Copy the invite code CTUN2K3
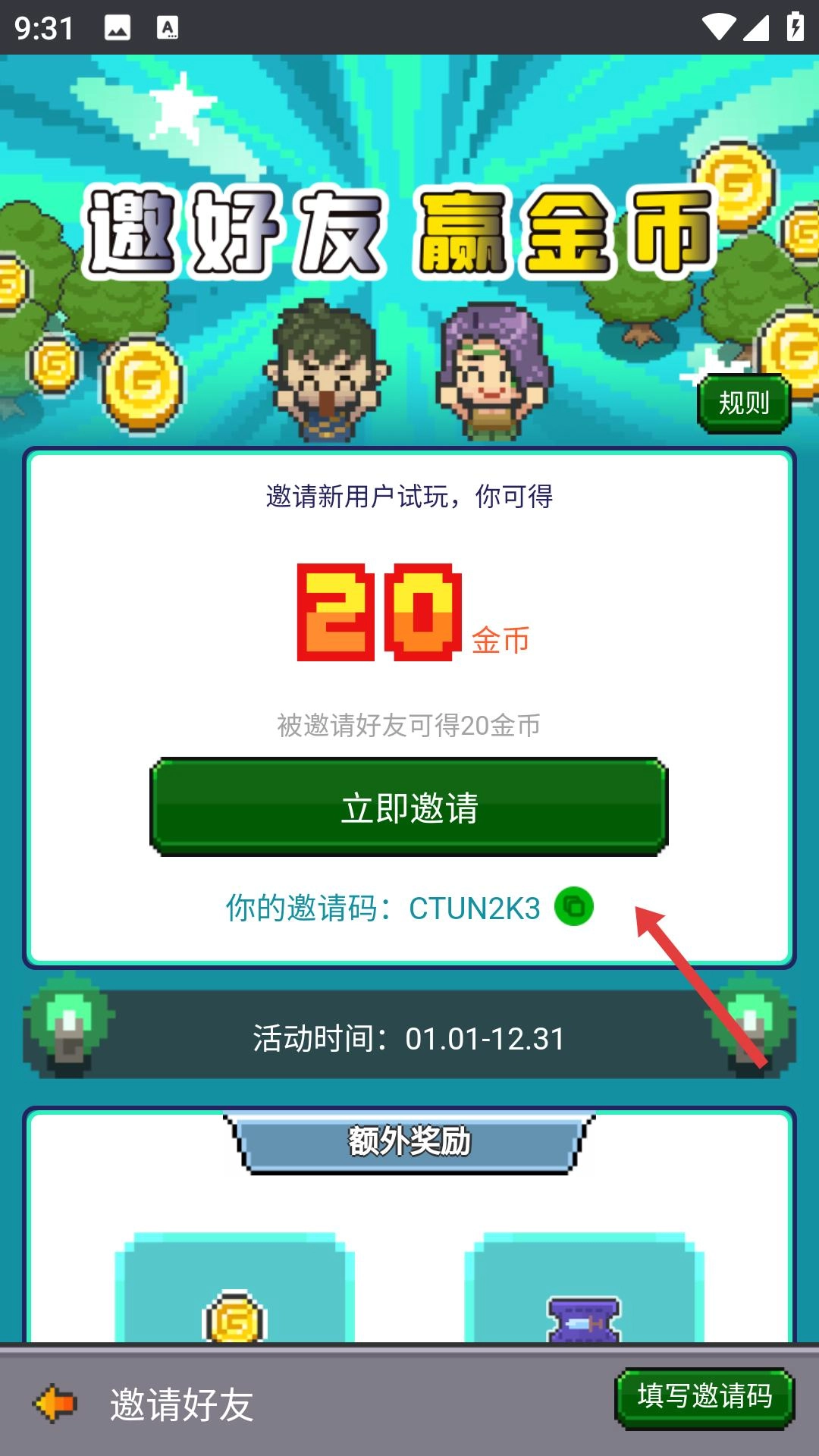 tap(574, 907)
